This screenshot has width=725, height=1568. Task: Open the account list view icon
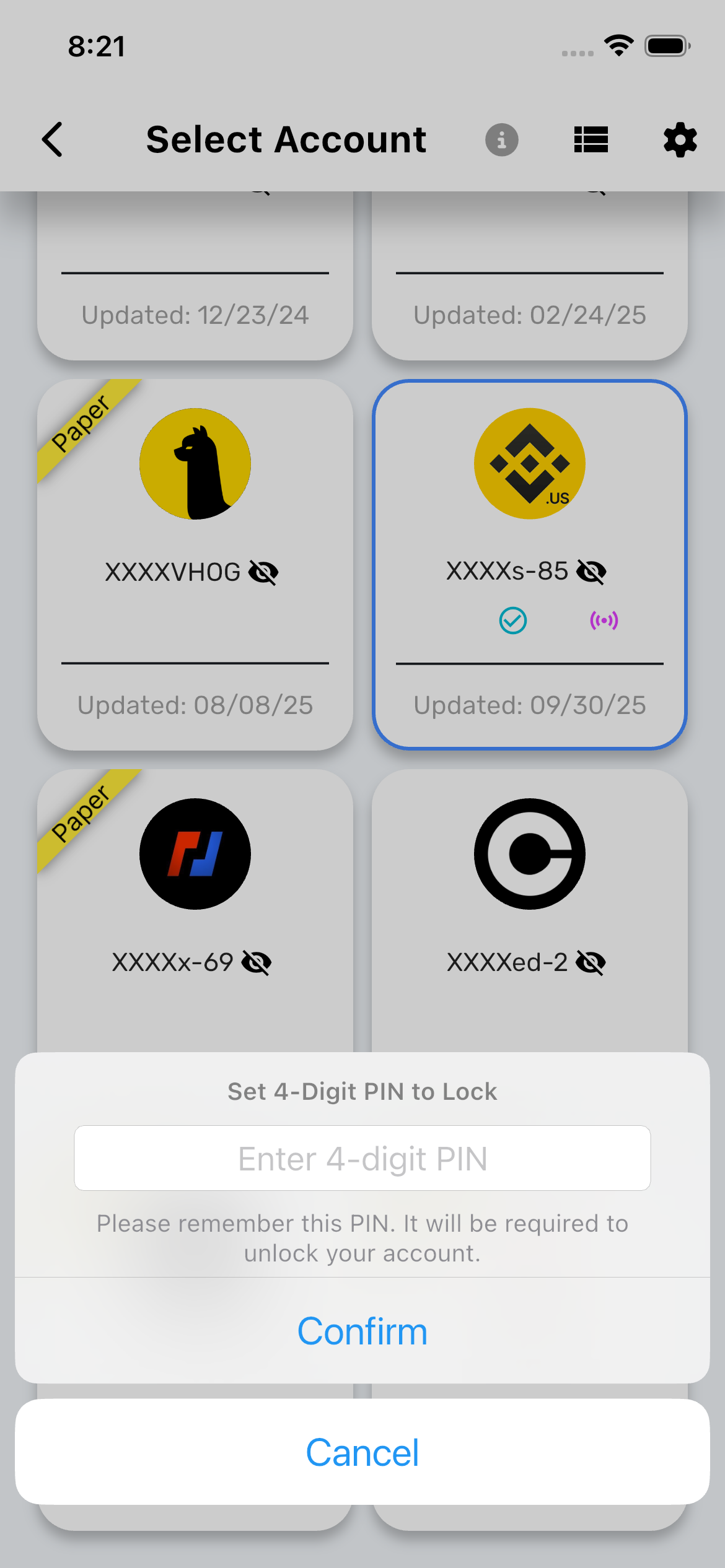click(x=591, y=140)
